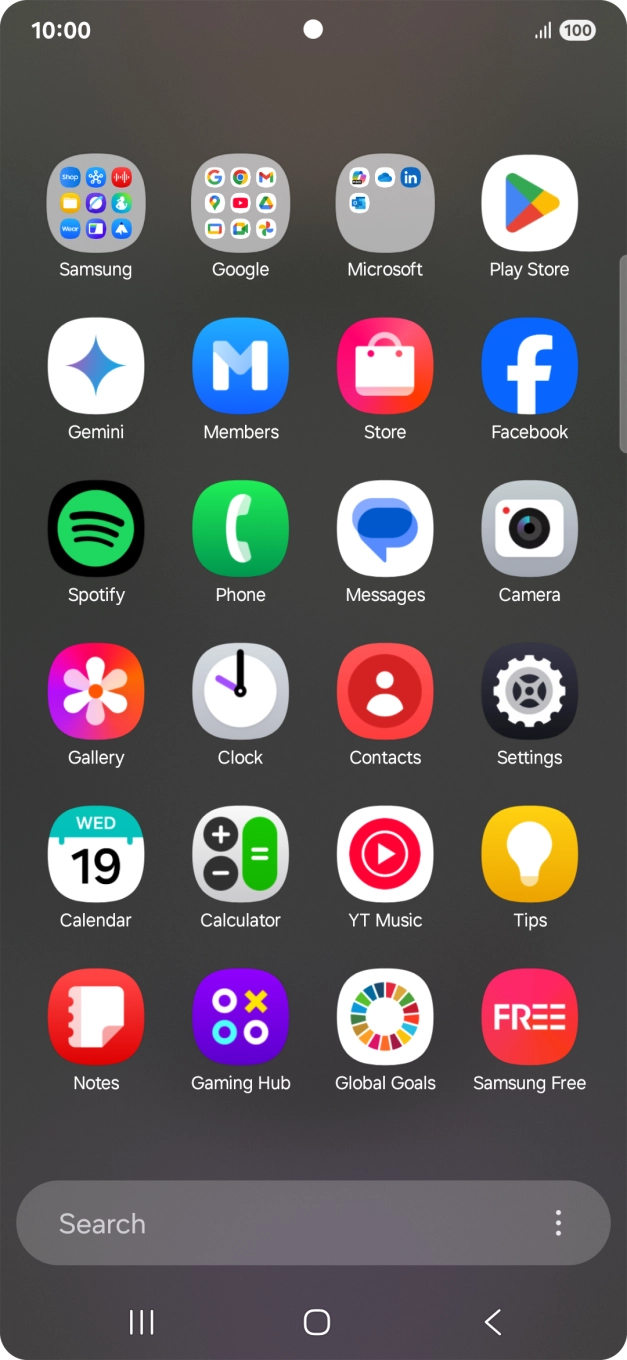Open the Phone dialer app
627x1360 pixels.
pyautogui.click(x=240, y=529)
